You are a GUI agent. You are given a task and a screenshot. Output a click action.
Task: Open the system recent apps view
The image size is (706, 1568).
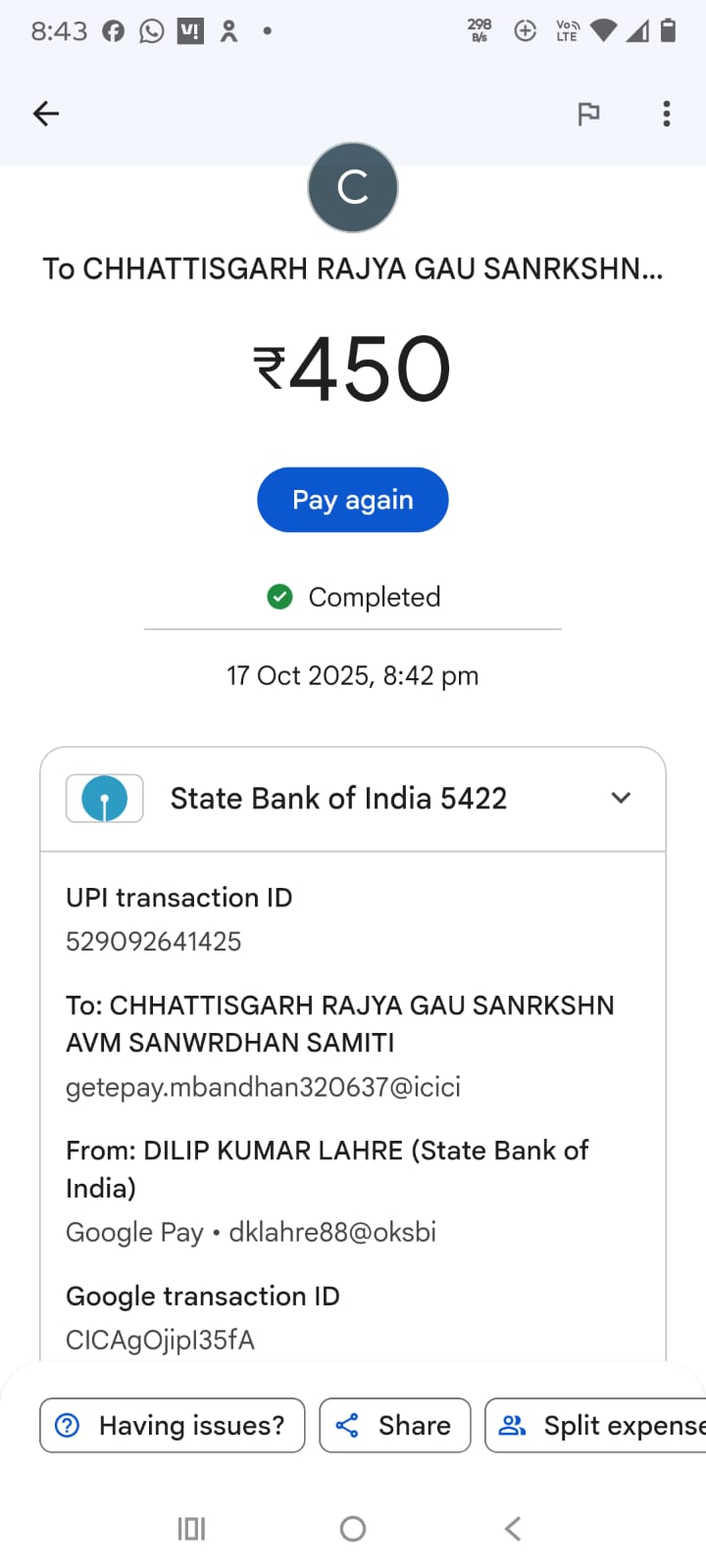point(191,1529)
